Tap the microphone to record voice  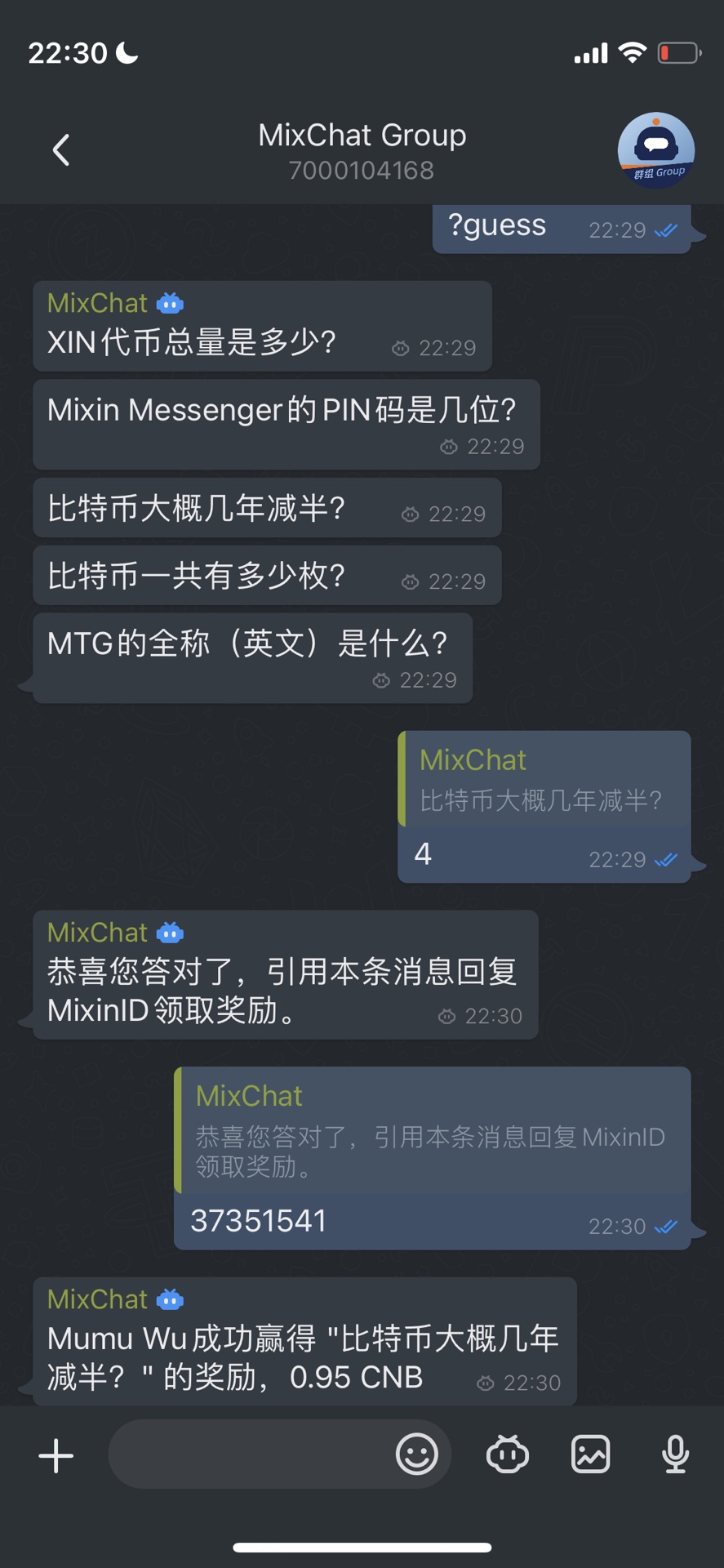point(675,1454)
